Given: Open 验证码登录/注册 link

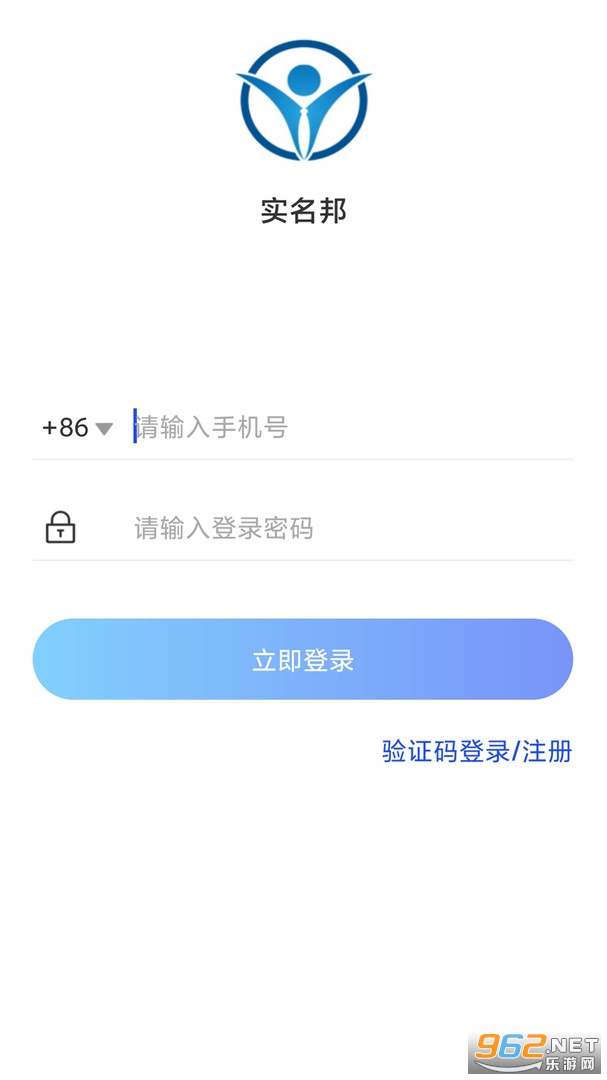Looking at the screenshot, I should pyautogui.click(x=476, y=751).
